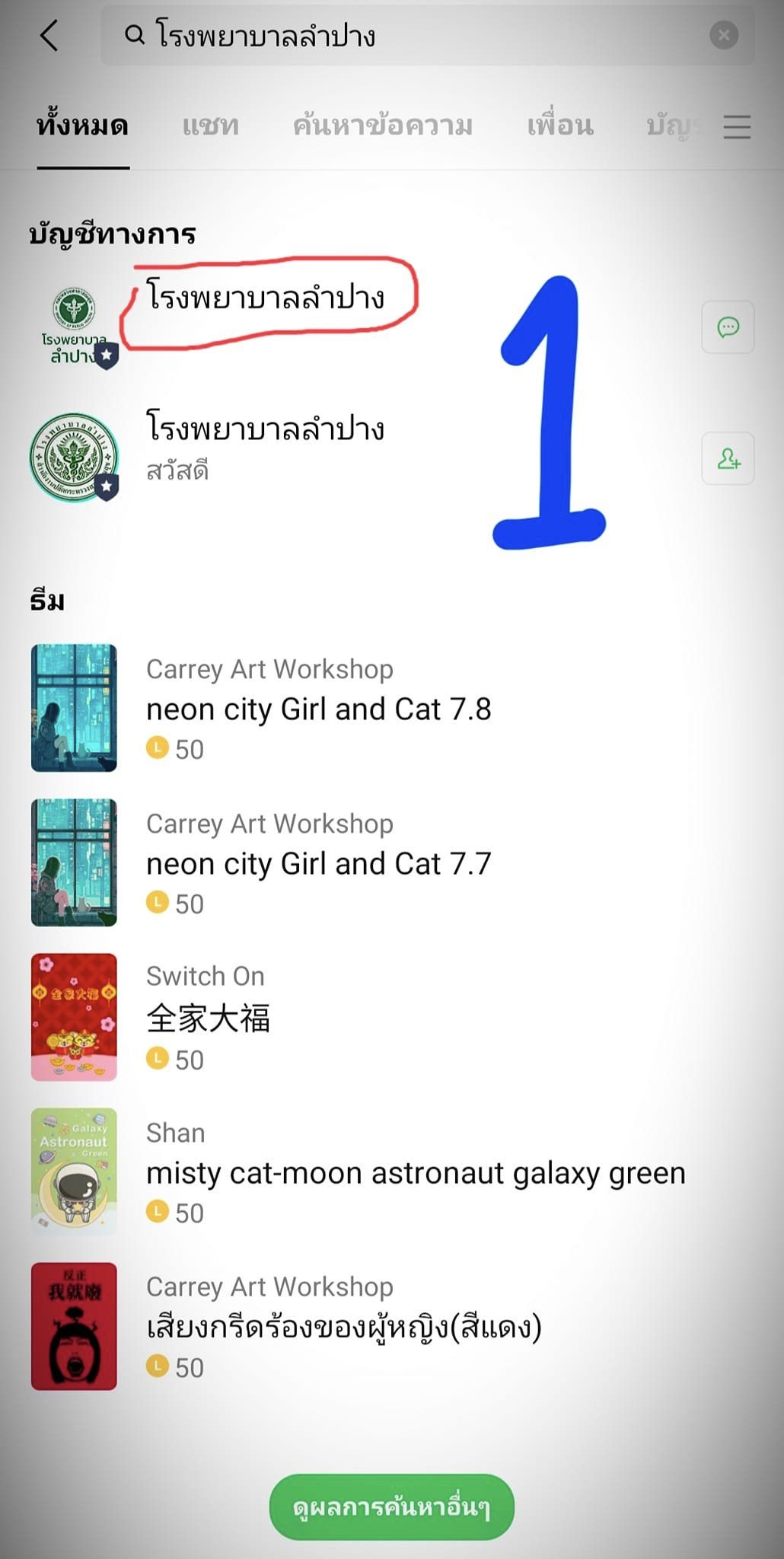The height and width of the screenshot is (1559, 784).
Task: Open theme neon city Girl and Cat 7.8
Action: [318, 709]
